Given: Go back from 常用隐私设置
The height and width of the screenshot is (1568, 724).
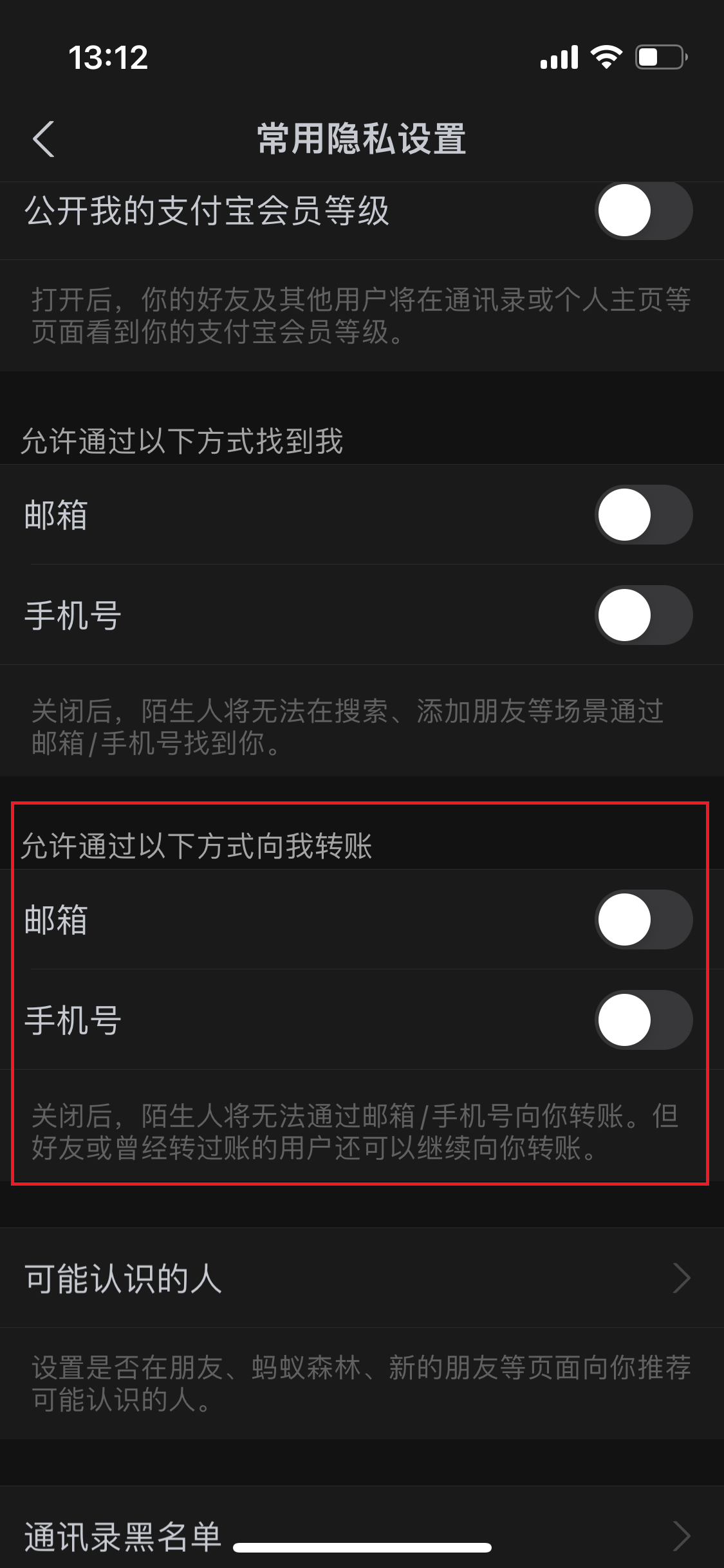Looking at the screenshot, I should click(44, 139).
